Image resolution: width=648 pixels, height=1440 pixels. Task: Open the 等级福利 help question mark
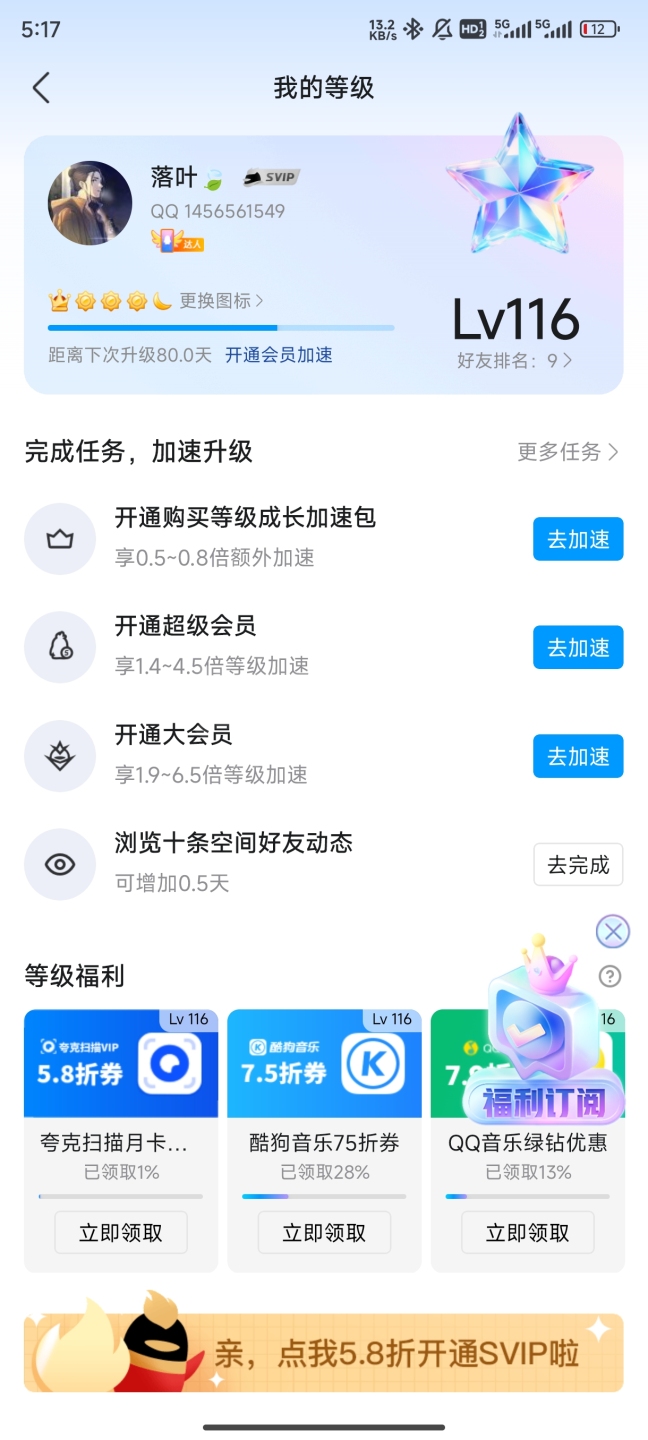click(610, 976)
